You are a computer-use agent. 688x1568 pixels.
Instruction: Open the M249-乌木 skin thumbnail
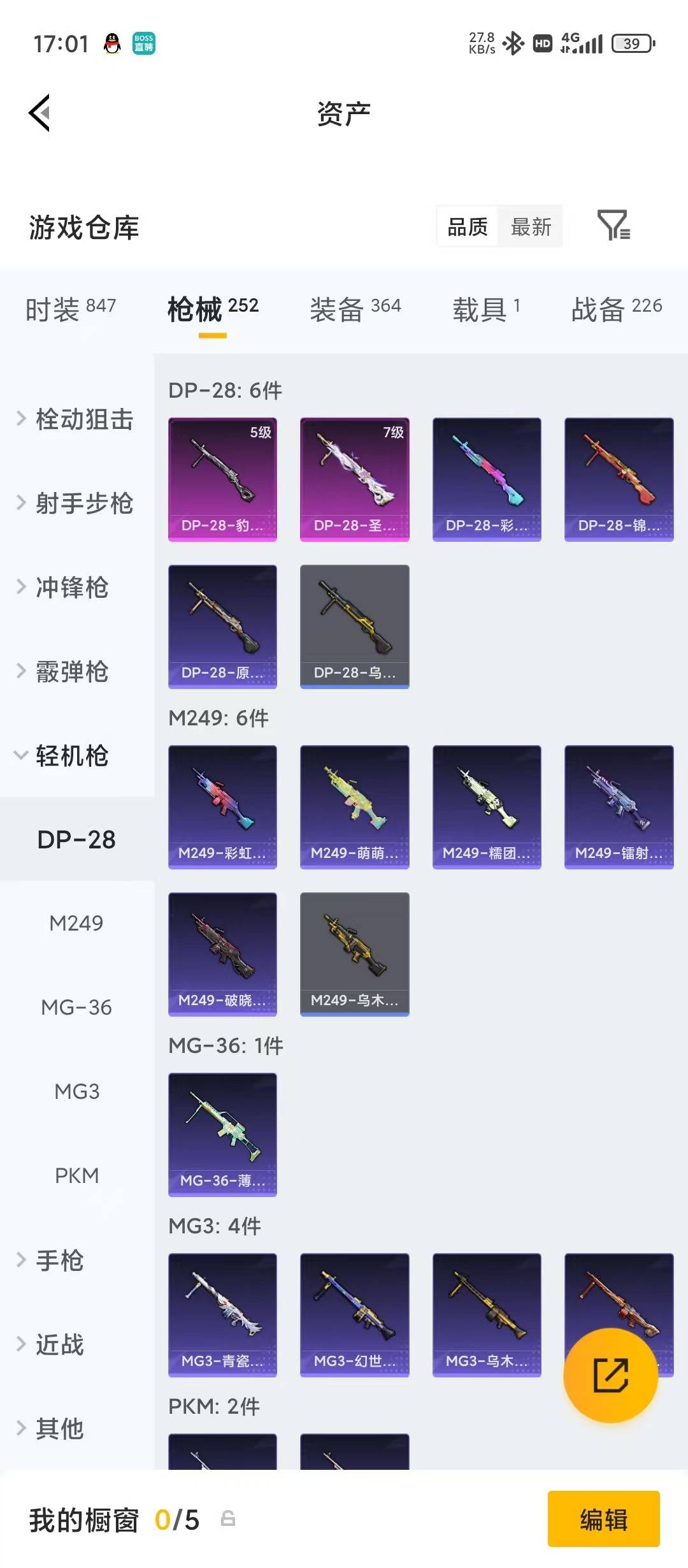355,954
